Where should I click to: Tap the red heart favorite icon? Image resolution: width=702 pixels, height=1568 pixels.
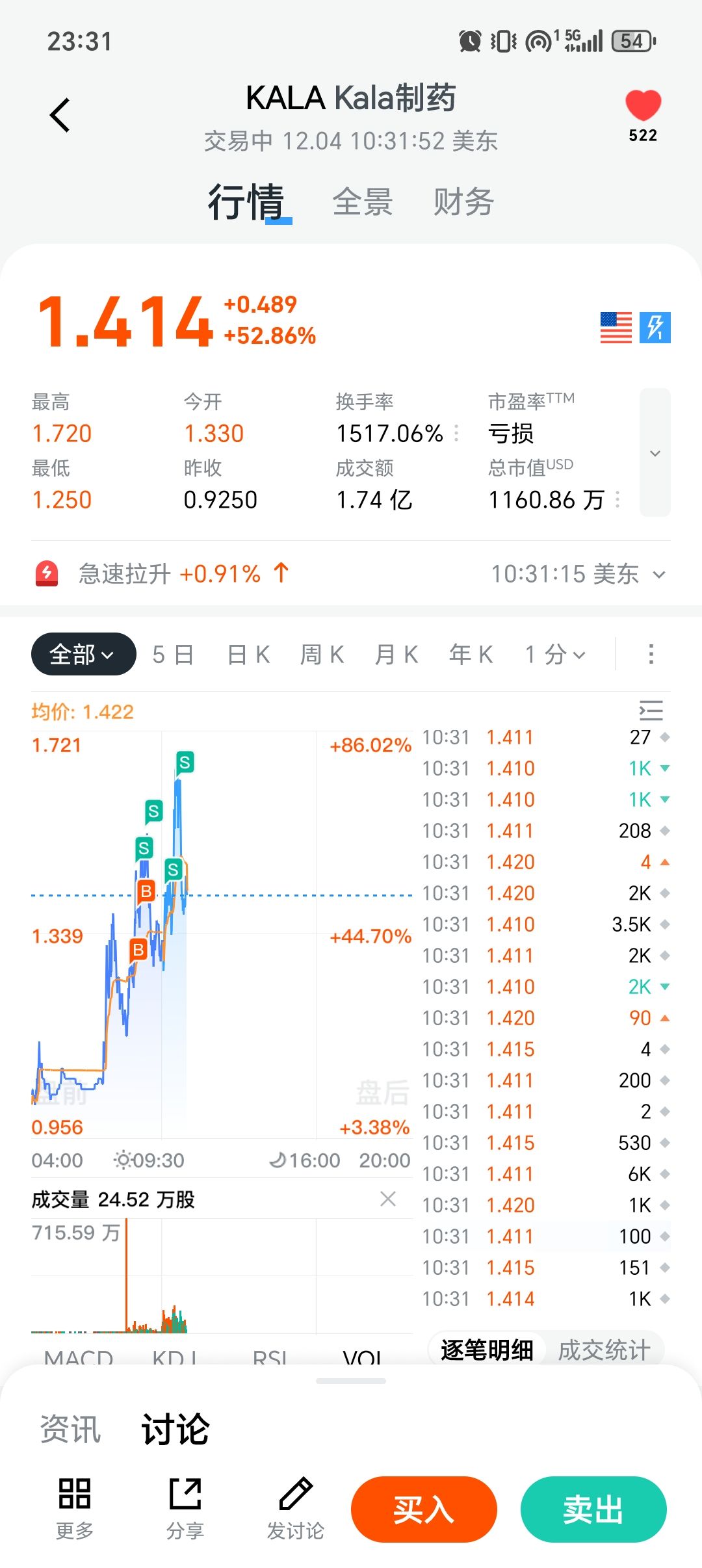(643, 105)
